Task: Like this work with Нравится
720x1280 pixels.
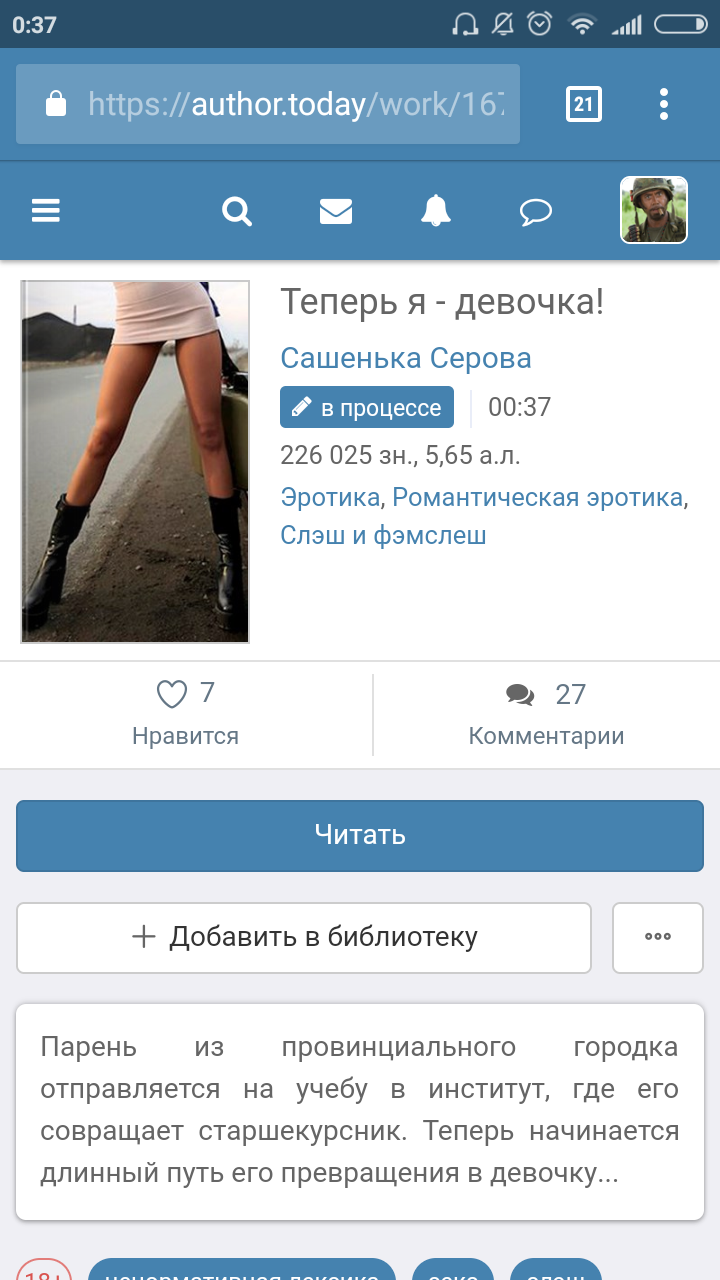Action: point(186,713)
